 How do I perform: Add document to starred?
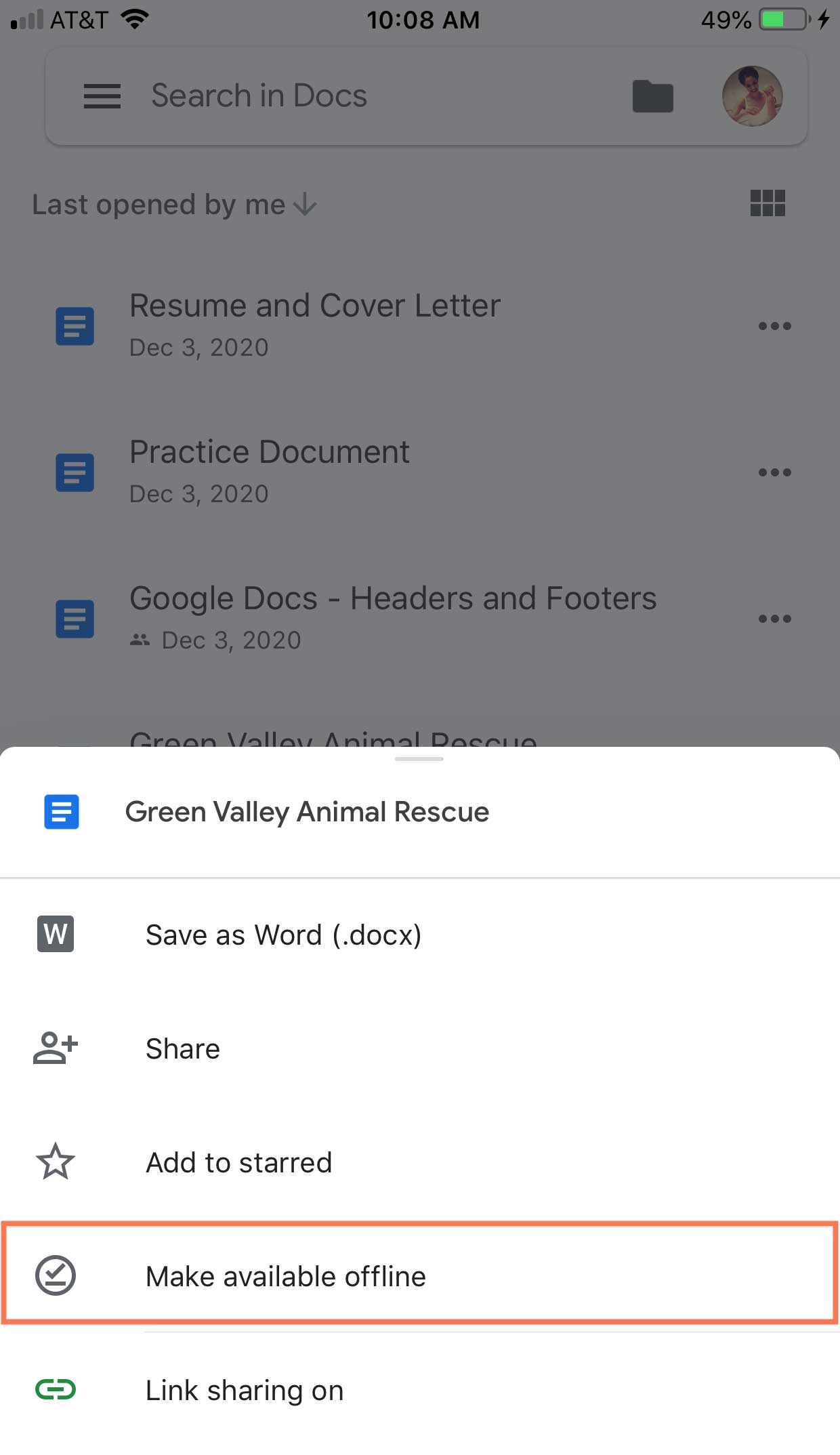(238, 1162)
